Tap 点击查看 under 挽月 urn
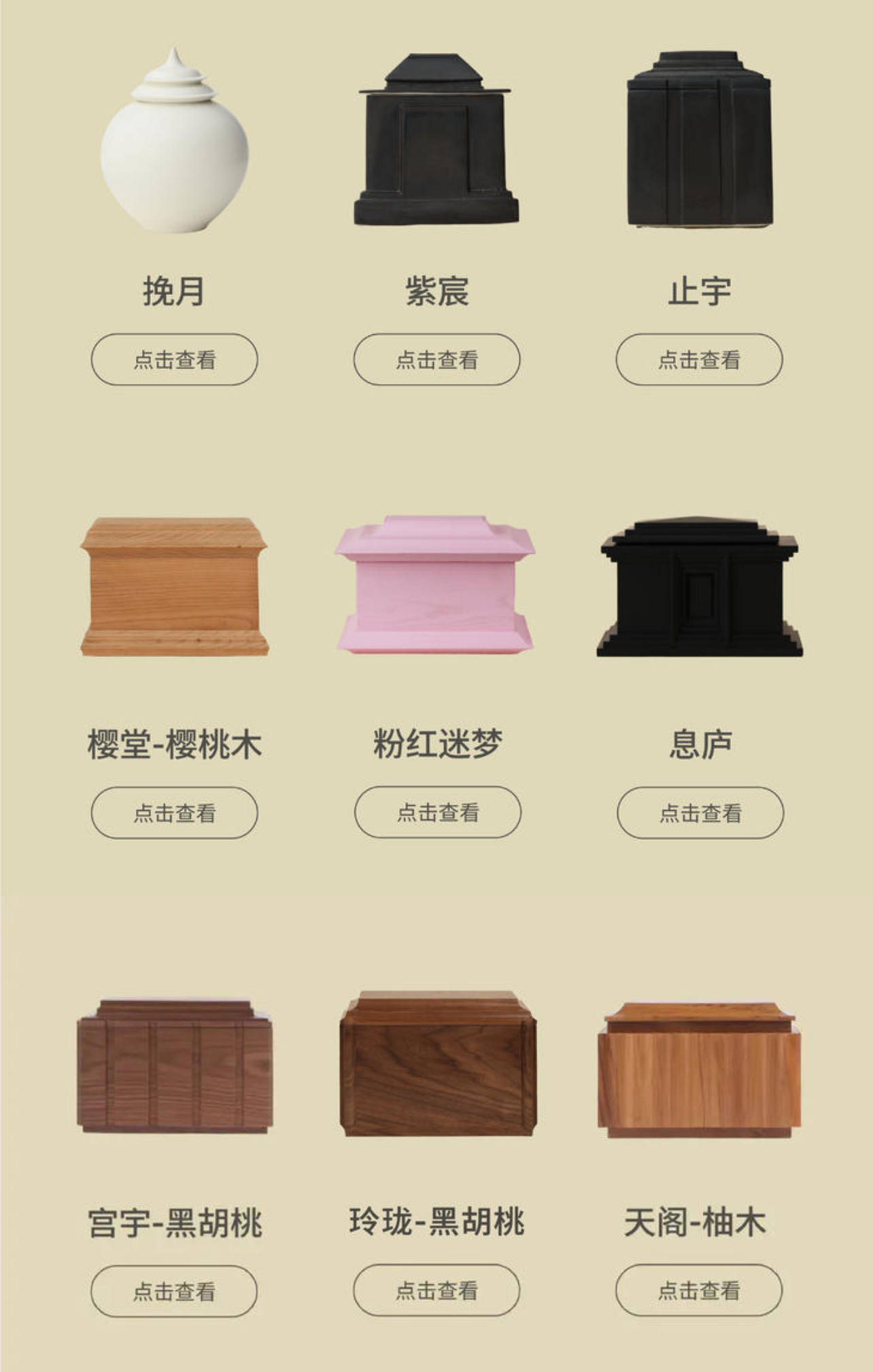Screen dimensions: 873x1372 coord(174,359)
